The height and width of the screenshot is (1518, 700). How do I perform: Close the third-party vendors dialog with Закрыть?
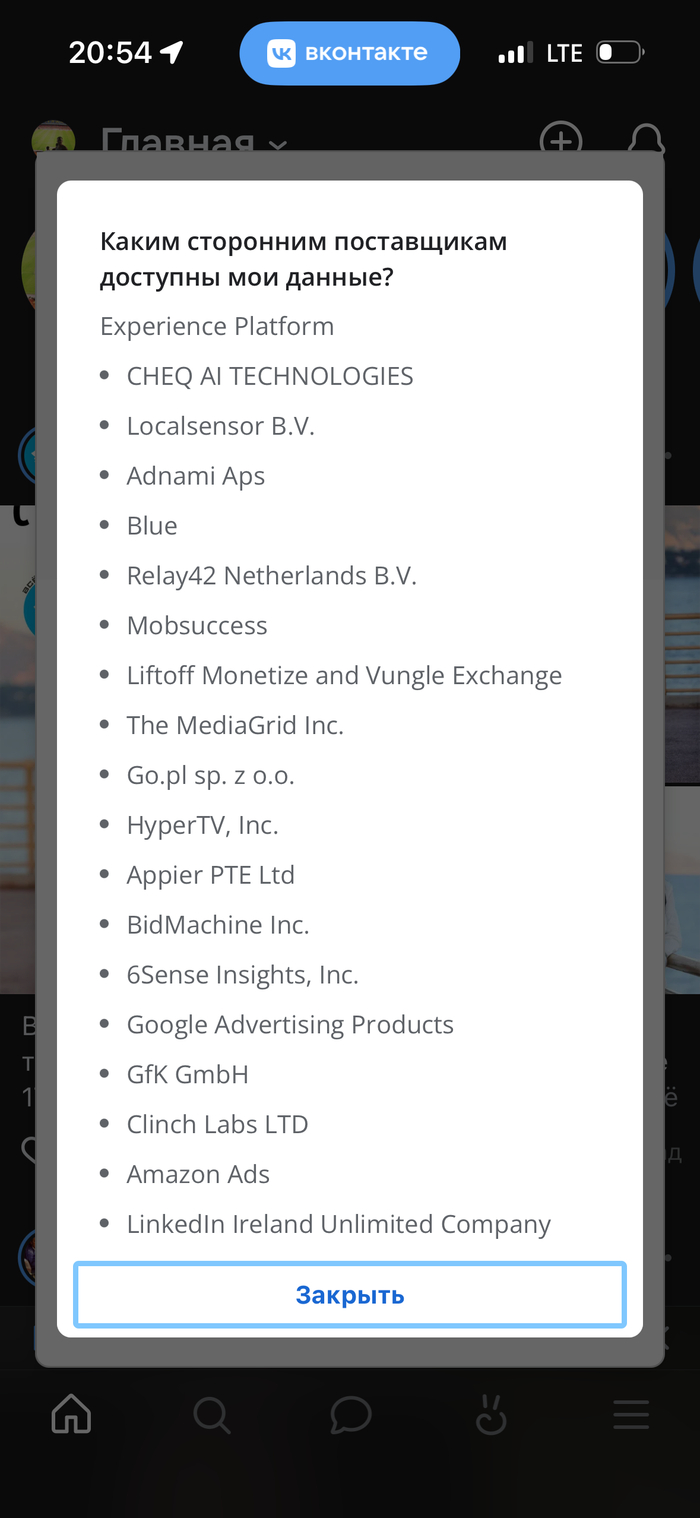(349, 1295)
